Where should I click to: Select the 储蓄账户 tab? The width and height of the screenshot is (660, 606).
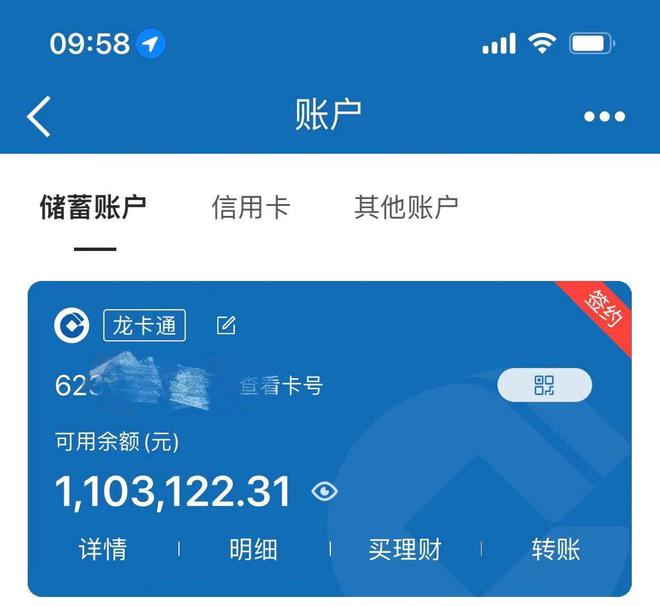pyautogui.click(x=93, y=207)
